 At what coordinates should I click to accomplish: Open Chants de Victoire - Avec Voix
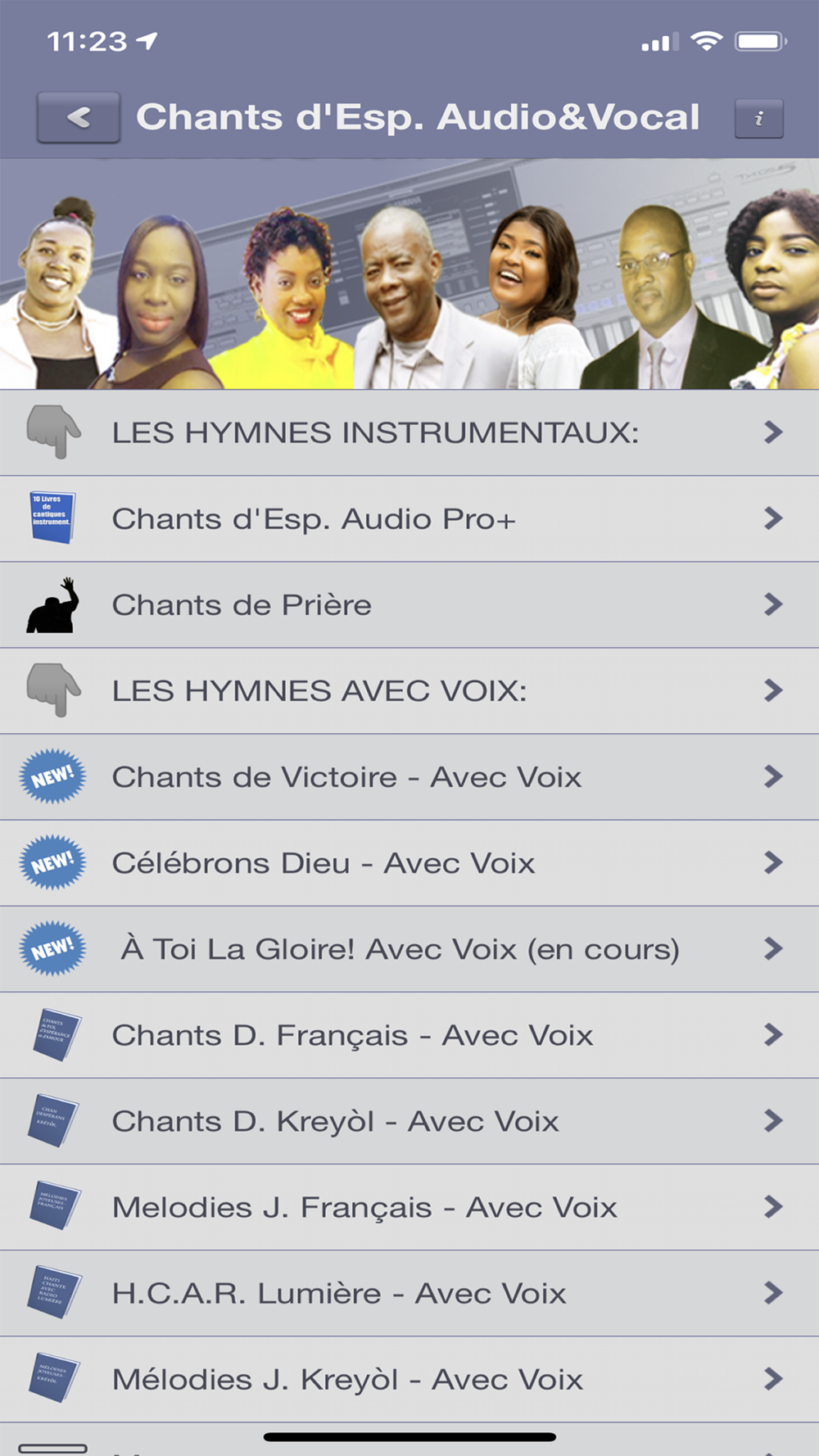point(409,777)
